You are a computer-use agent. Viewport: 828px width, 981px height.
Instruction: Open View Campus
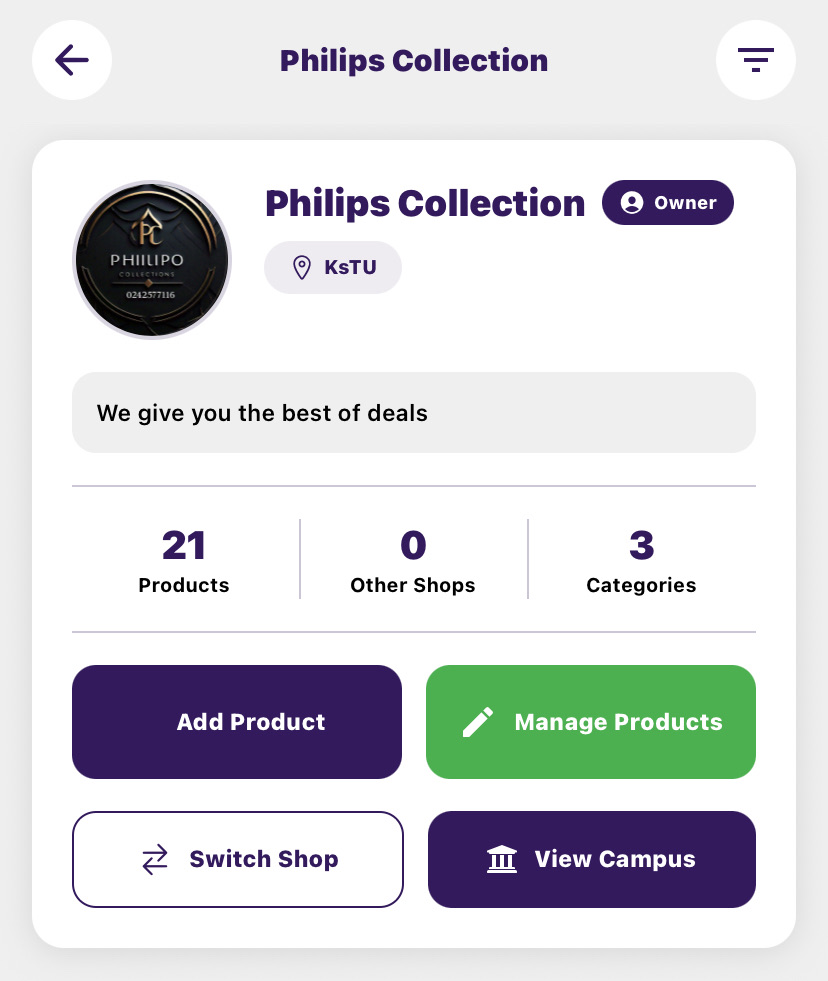pyautogui.click(x=591, y=859)
